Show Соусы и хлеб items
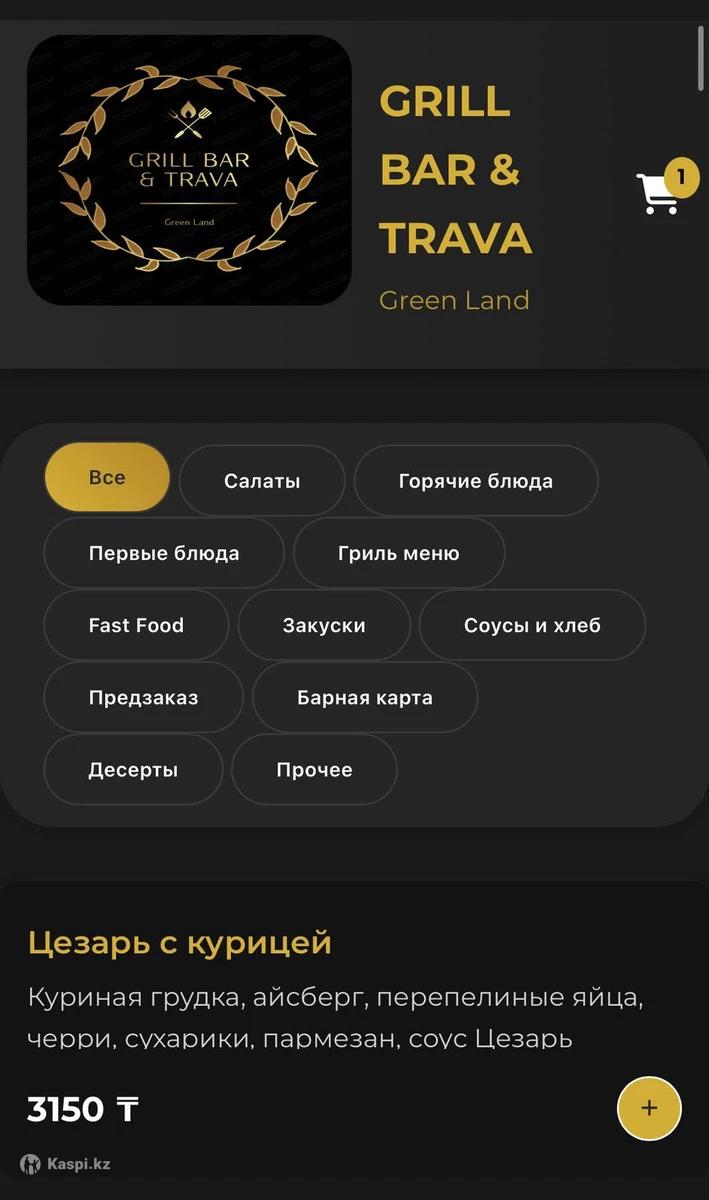 532,625
